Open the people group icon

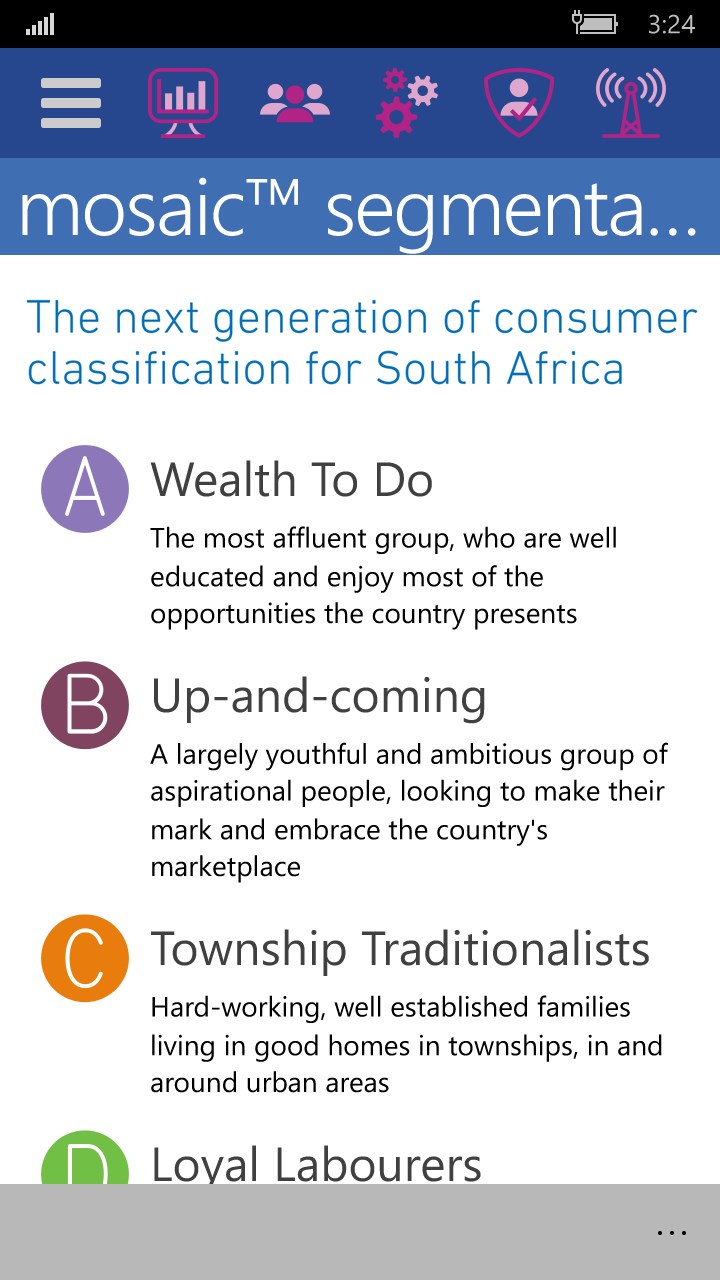coord(295,103)
